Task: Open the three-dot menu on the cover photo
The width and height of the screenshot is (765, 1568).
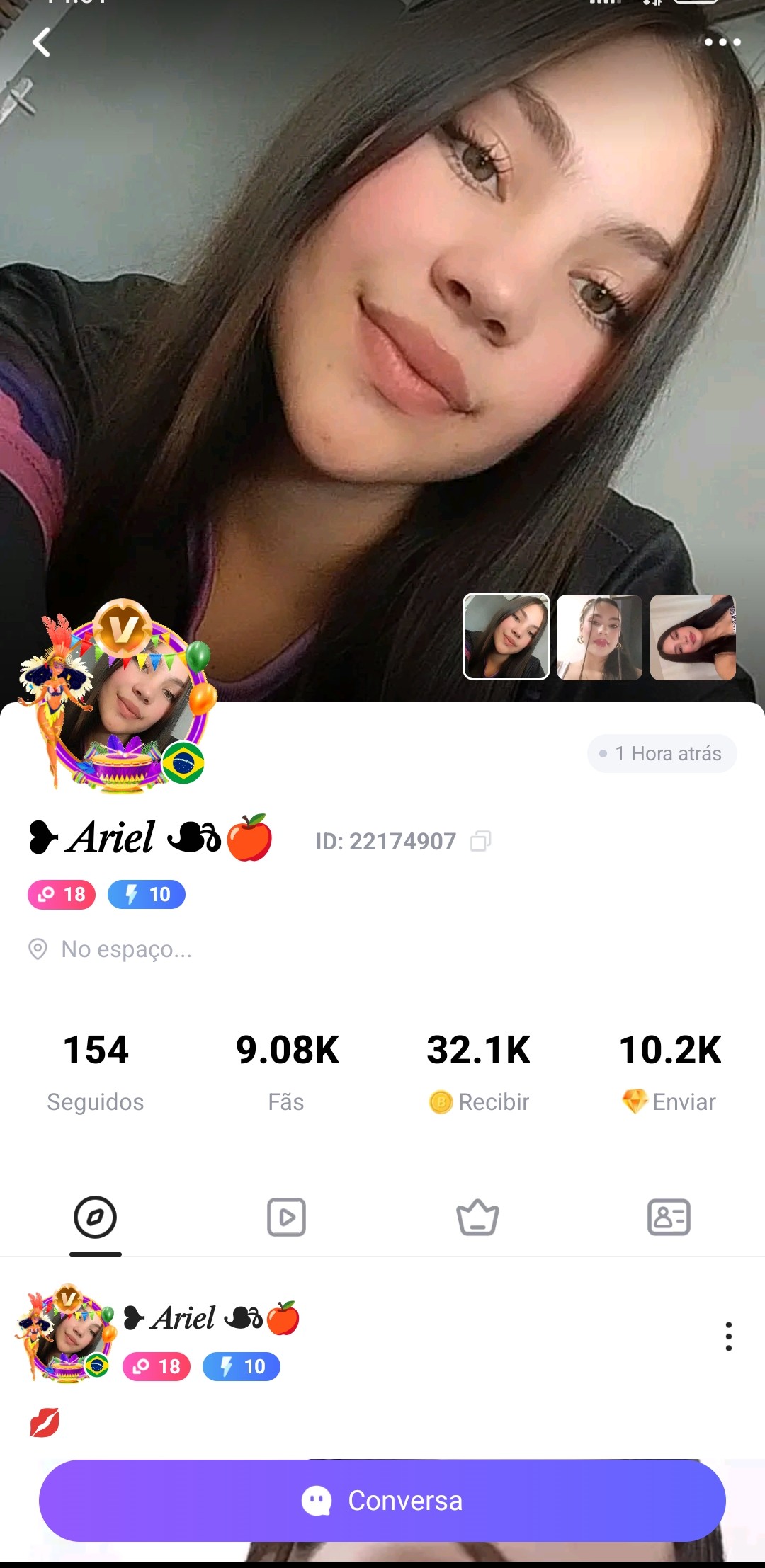Action: pyautogui.click(x=722, y=42)
